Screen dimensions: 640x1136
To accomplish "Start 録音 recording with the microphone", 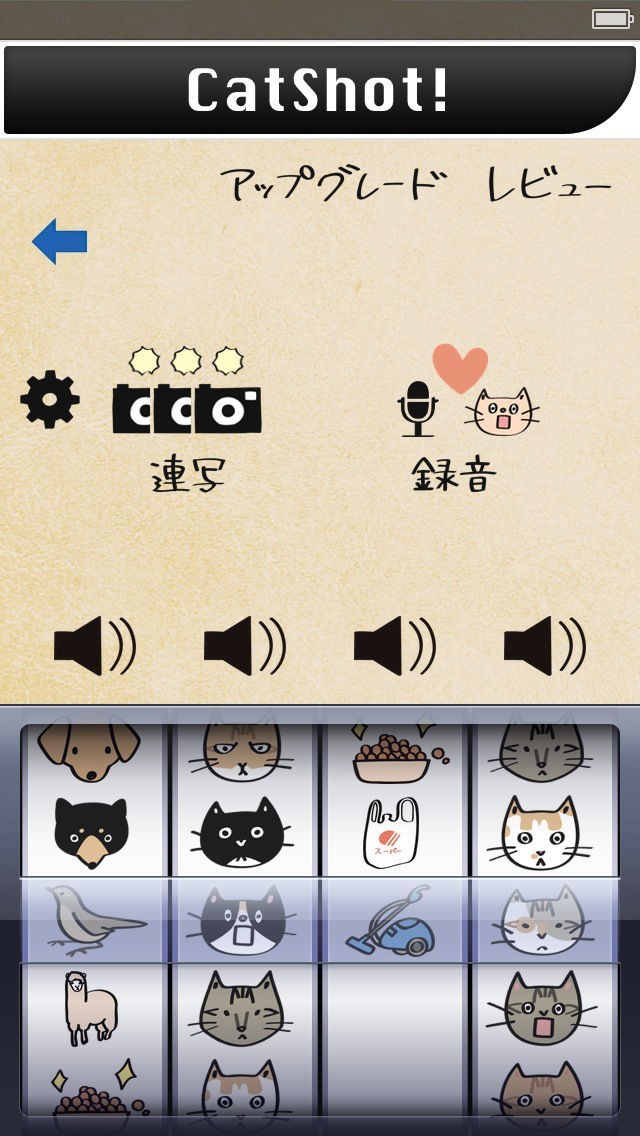I will point(467,419).
